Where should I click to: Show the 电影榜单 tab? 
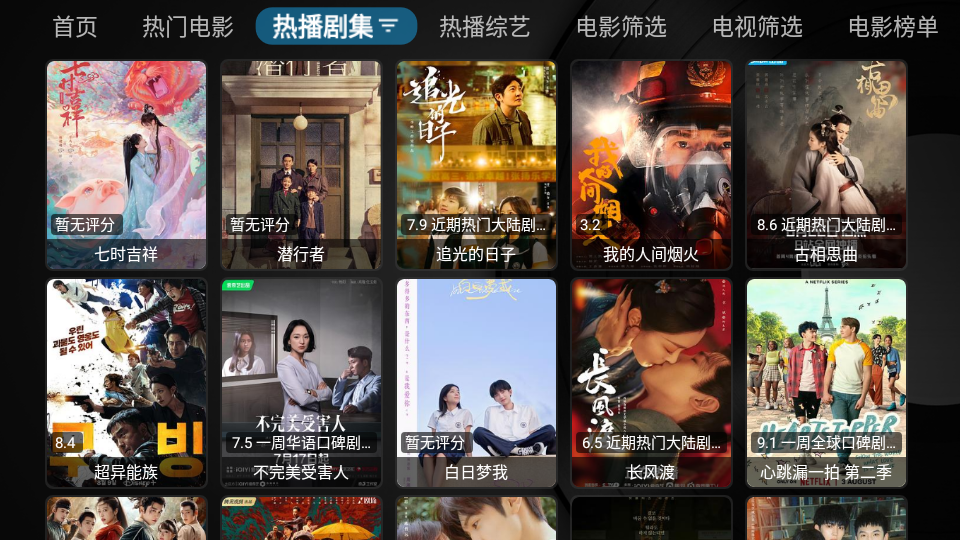pos(893,27)
